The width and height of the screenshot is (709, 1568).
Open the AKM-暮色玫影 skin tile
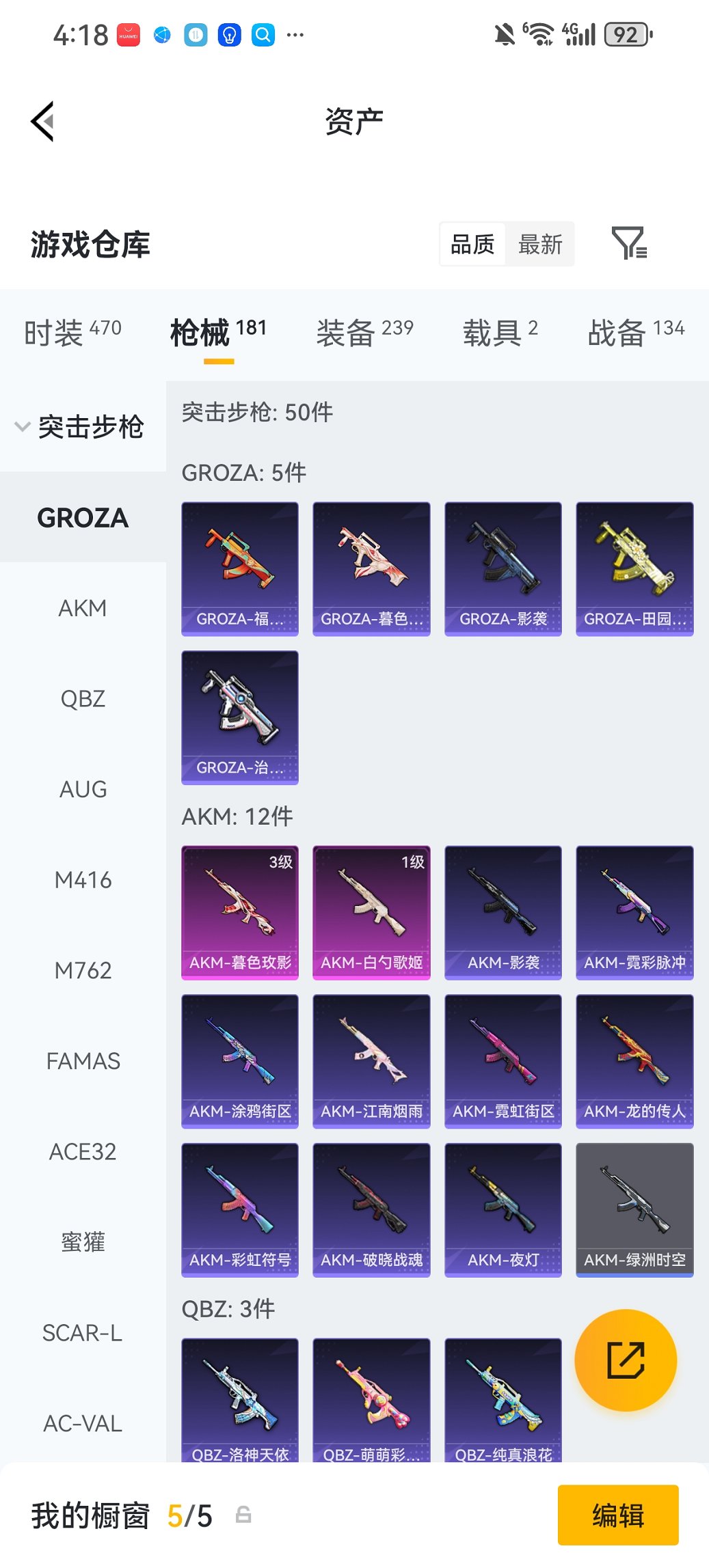[x=240, y=912]
